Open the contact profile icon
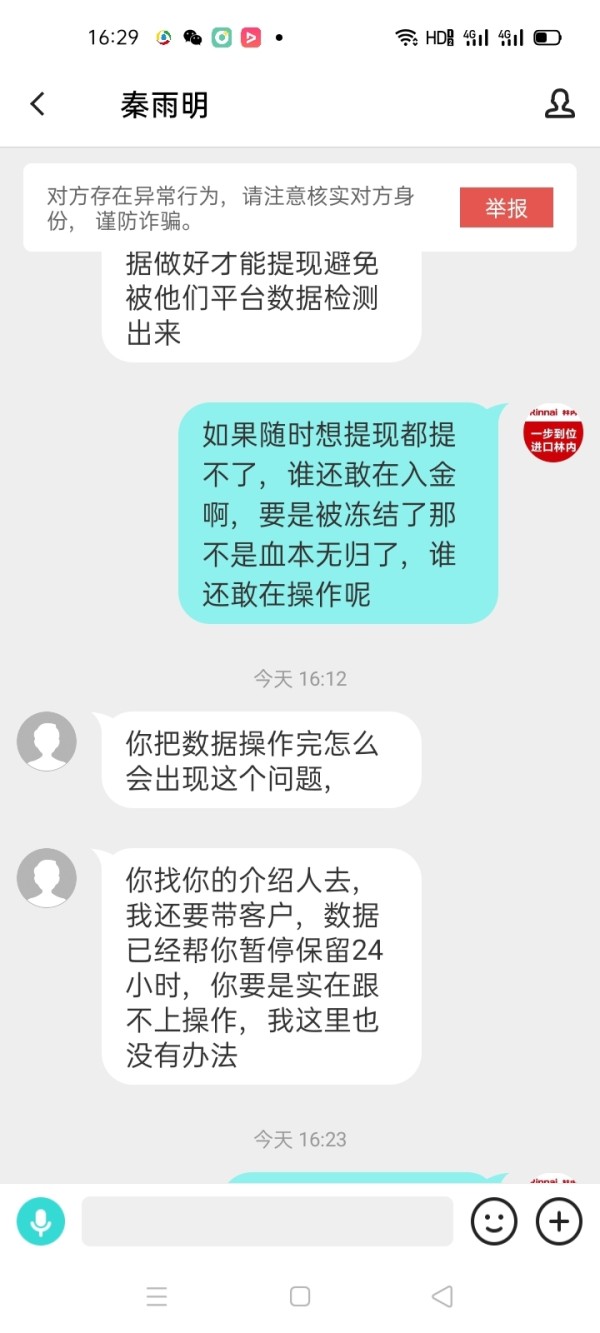Viewport: 600px width, 1333px height. [x=560, y=104]
